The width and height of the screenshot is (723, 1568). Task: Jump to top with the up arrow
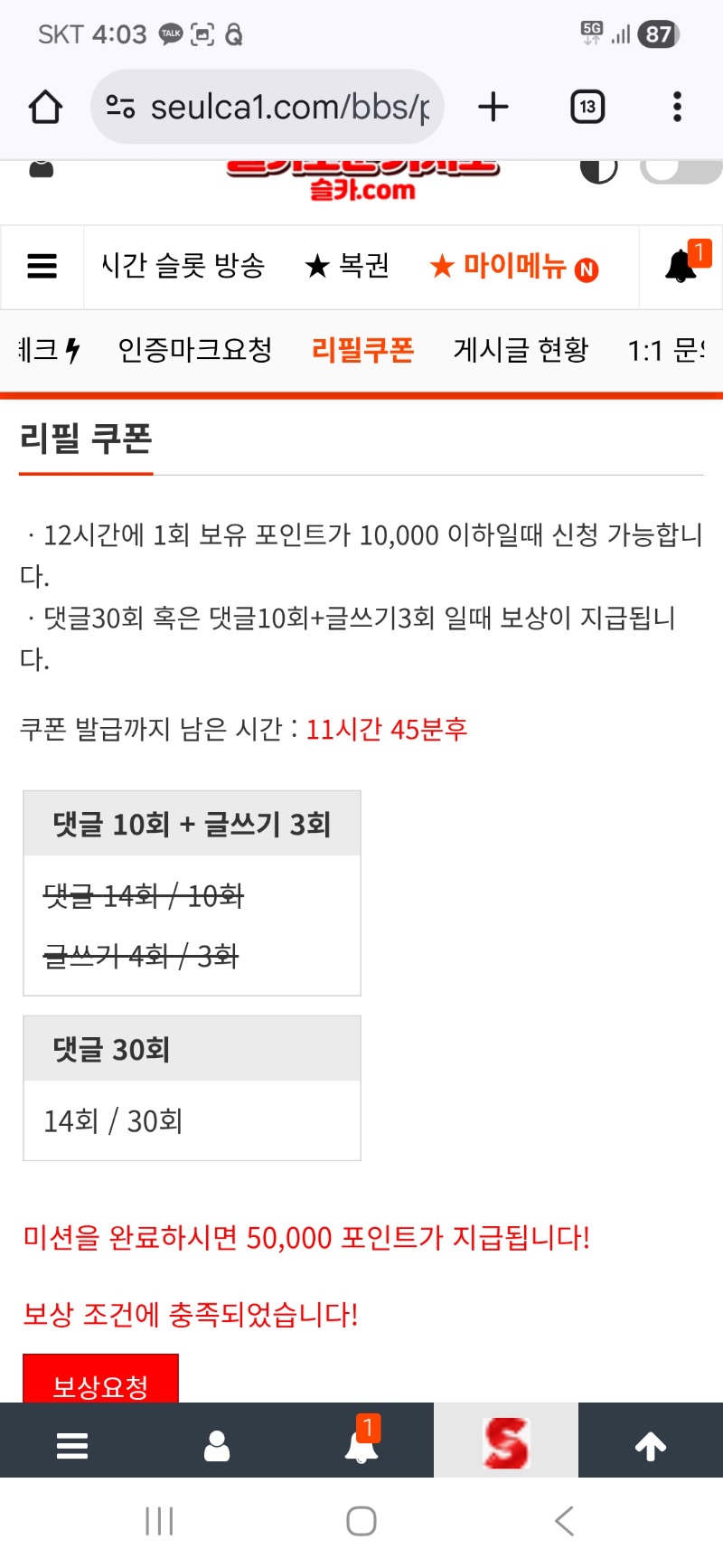[651, 1445]
